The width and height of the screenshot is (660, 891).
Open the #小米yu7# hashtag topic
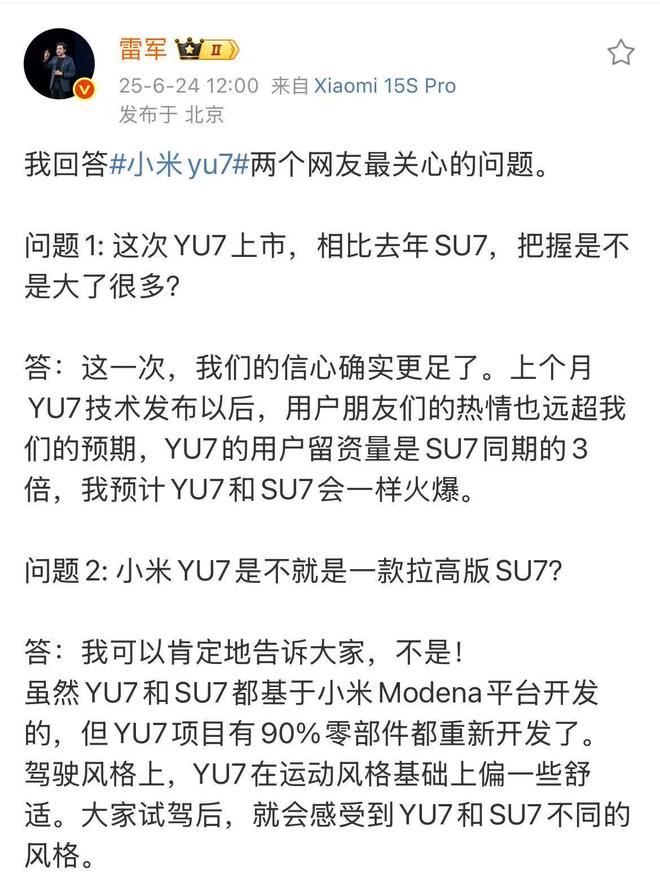(178, 165)
